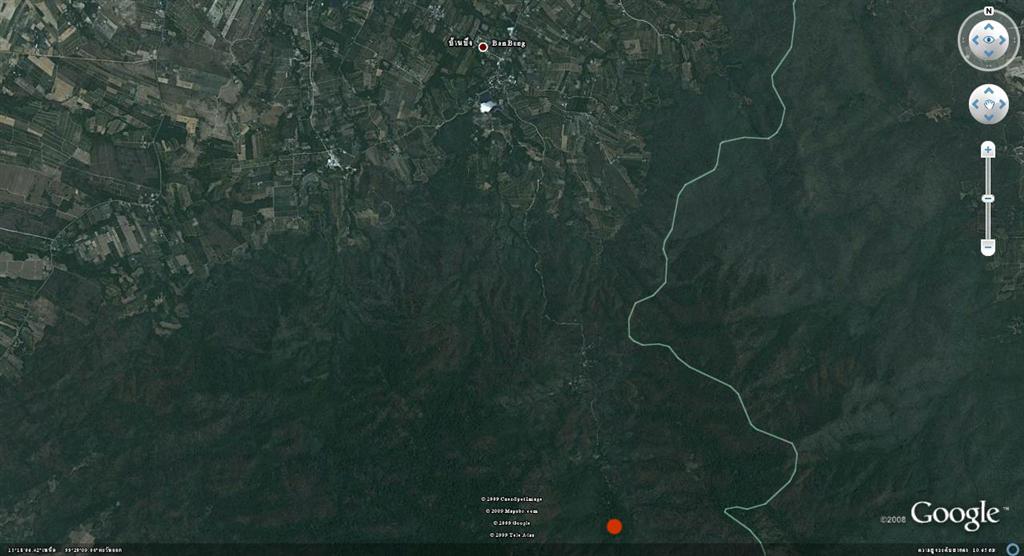Image resolution: width=1024 pixels, height=556 pixels.
Task: Select the Ban Bung placemark
Action: click(x=483, y=46)
